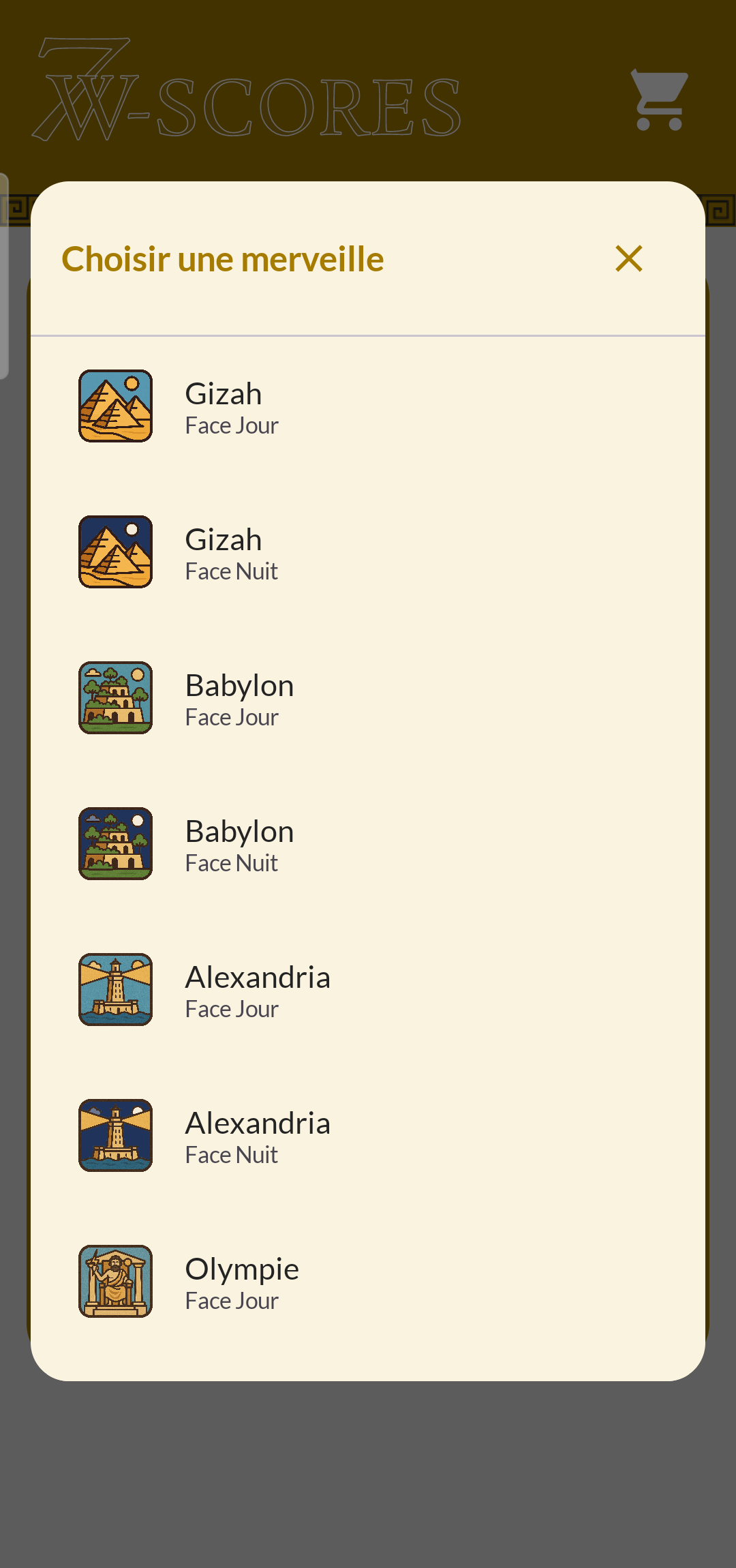Close the Choisir une merveille dialog
The height and width of the screenshot is (1568, 736).
click(628, 259)
